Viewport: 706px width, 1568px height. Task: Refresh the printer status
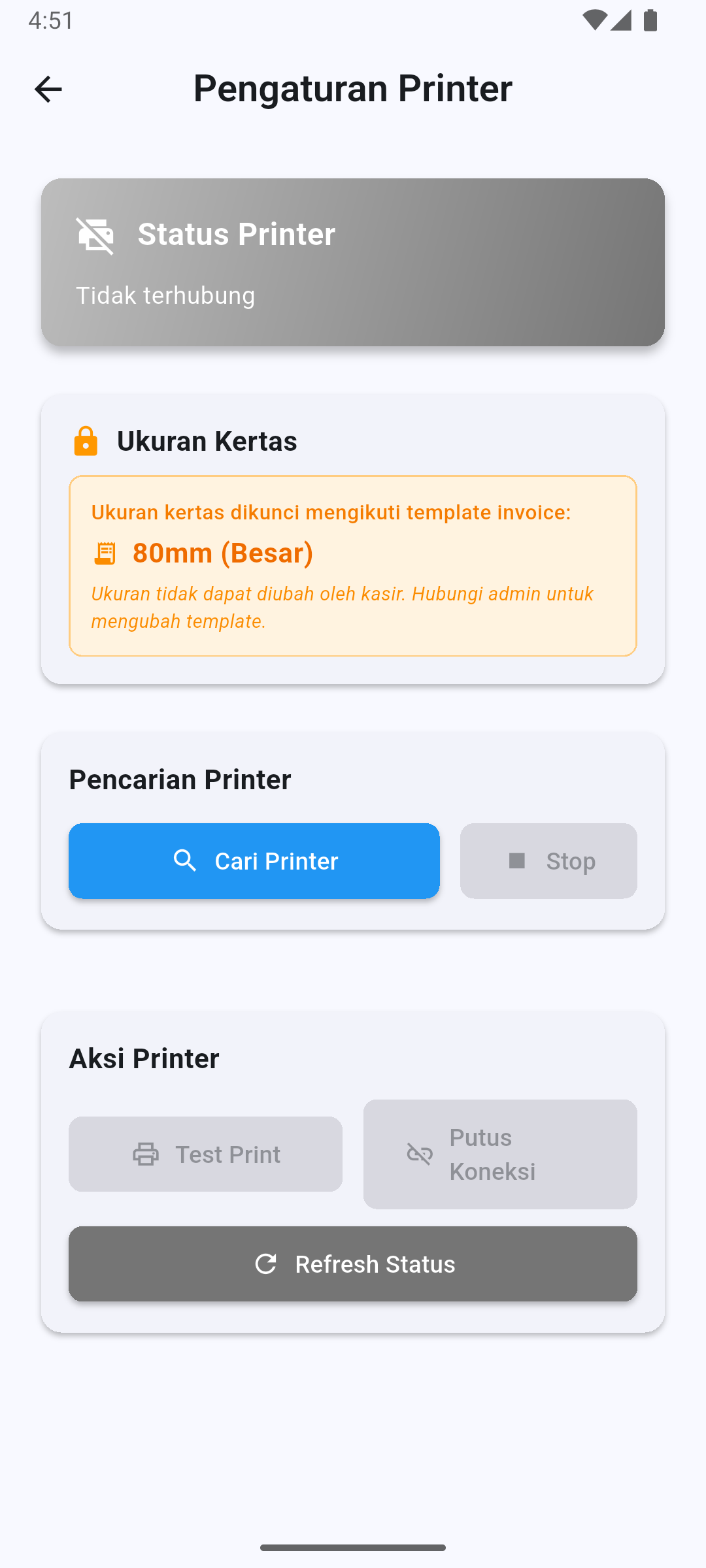(x=353, y=1264)
